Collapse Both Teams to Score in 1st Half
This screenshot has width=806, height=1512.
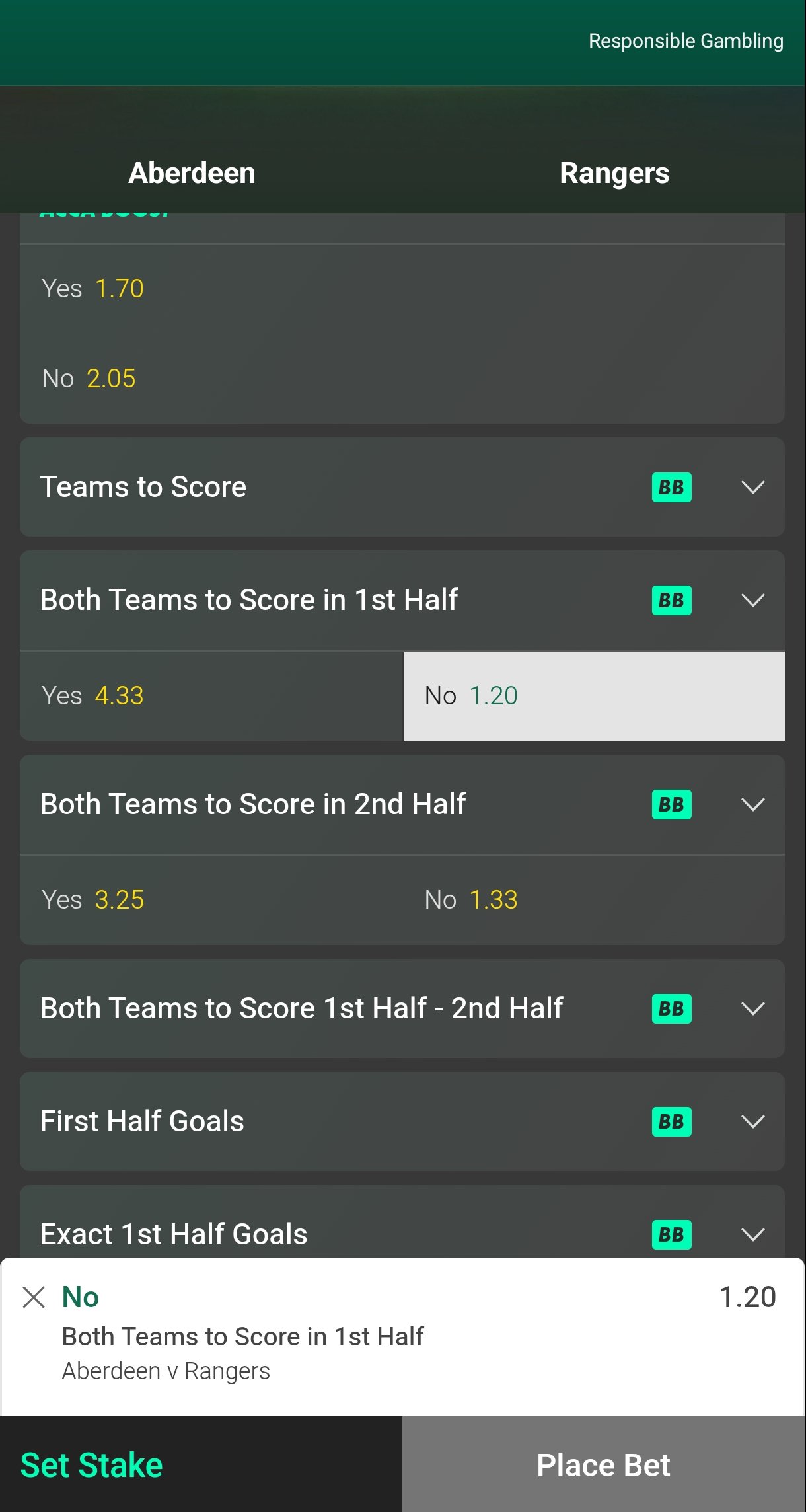(x=752, y=600)
